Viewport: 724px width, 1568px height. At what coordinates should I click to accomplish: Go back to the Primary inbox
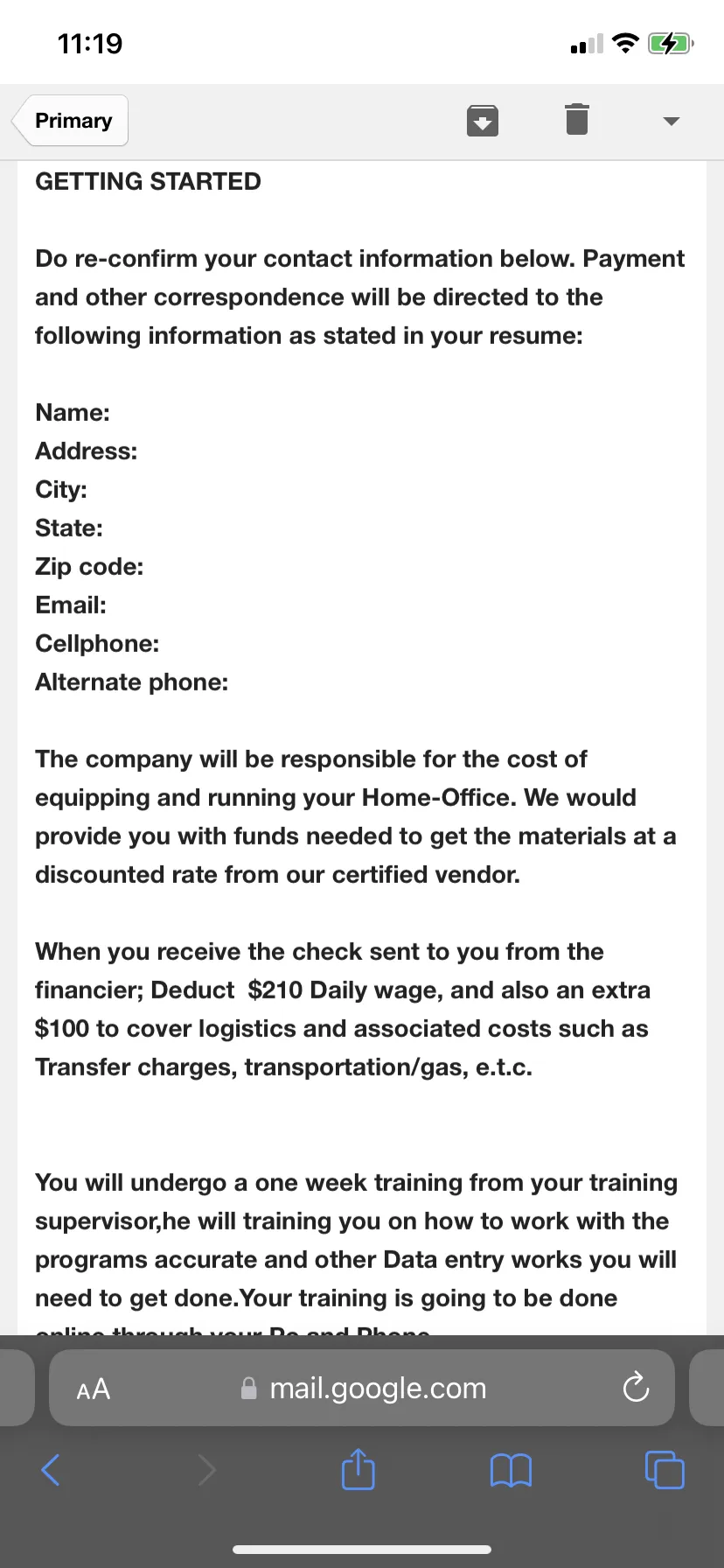pos(70,121)
